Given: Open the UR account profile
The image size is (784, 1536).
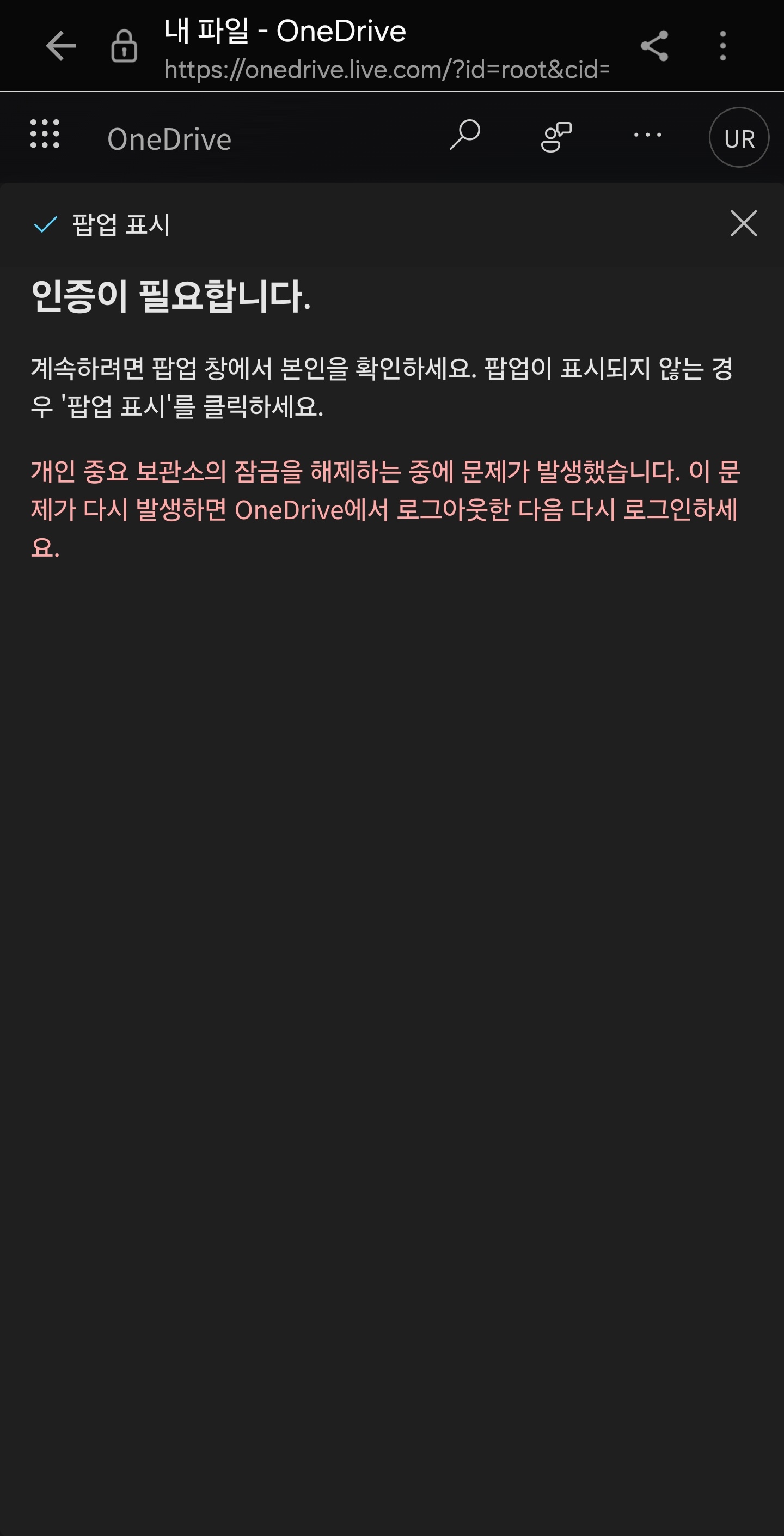Looking at the screenshot, I should pyautogui.click(x=739, y=138).
